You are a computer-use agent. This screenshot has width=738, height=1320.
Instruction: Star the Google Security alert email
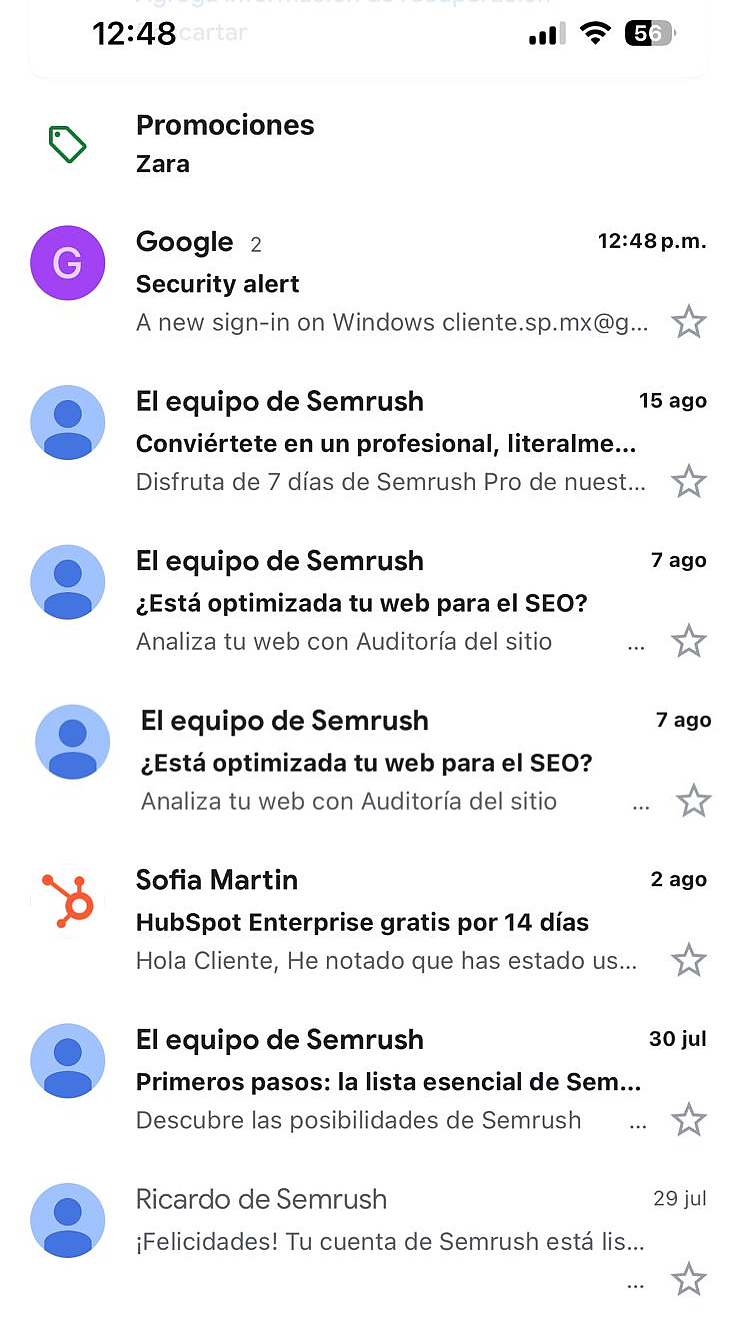pyautogui.click(x=689, y=321)
